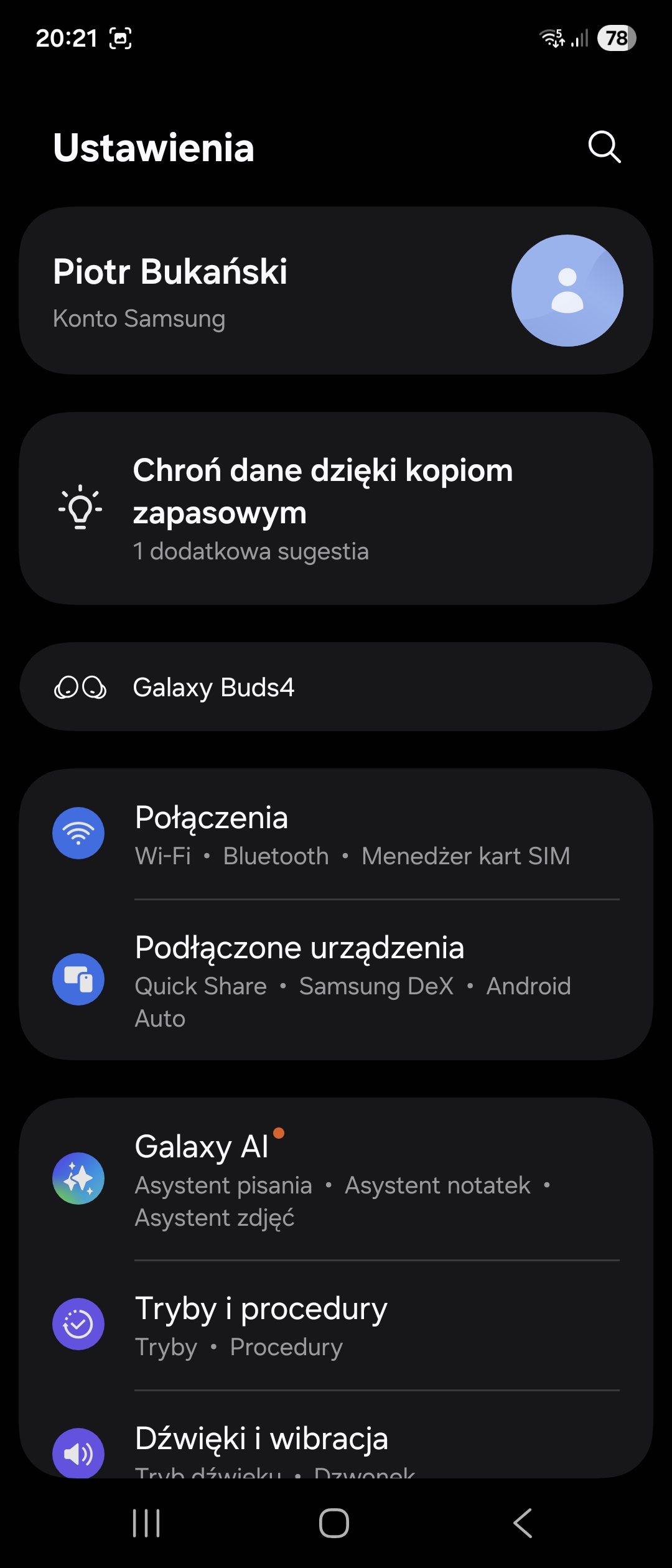Open the backup suggestion card
672x1568 pixels.
(336, 508)
